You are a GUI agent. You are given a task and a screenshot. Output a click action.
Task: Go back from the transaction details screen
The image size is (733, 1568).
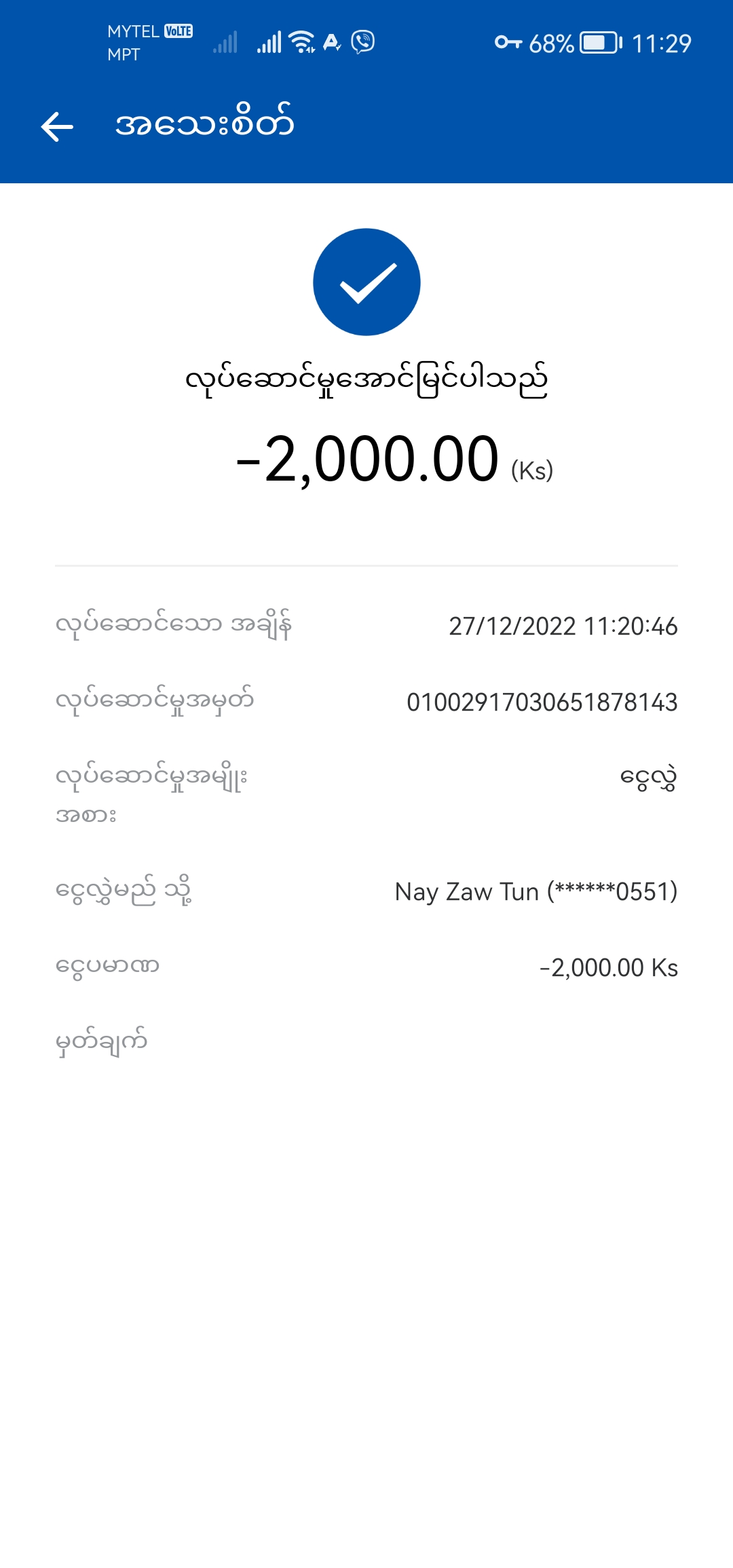pyautogui.click(x=57, y=127)
